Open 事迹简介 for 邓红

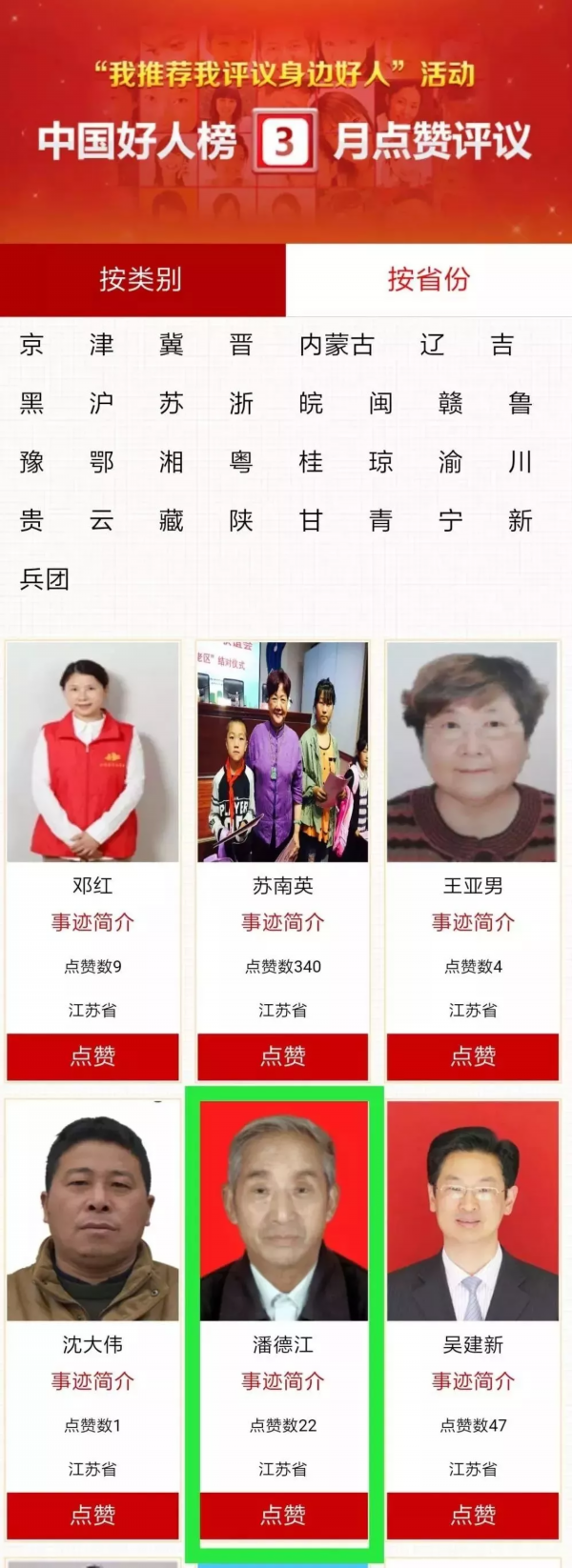92,922
